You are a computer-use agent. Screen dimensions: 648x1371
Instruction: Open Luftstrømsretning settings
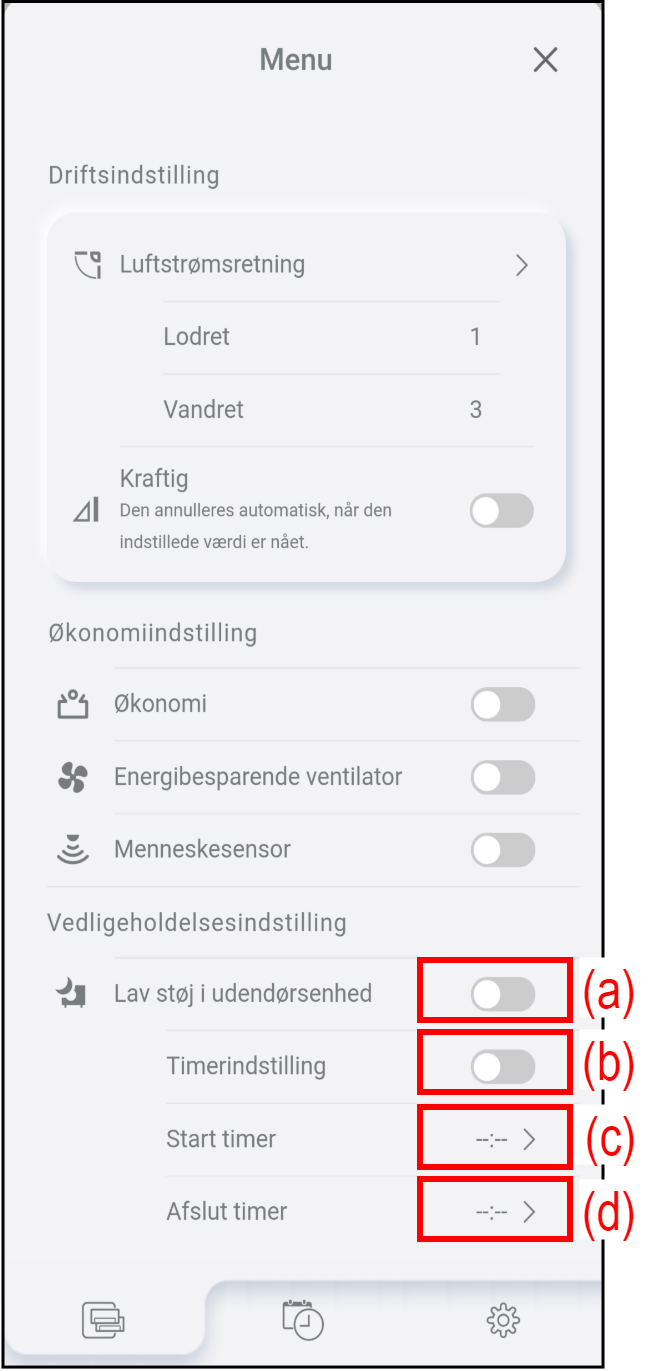click(520, 265)
